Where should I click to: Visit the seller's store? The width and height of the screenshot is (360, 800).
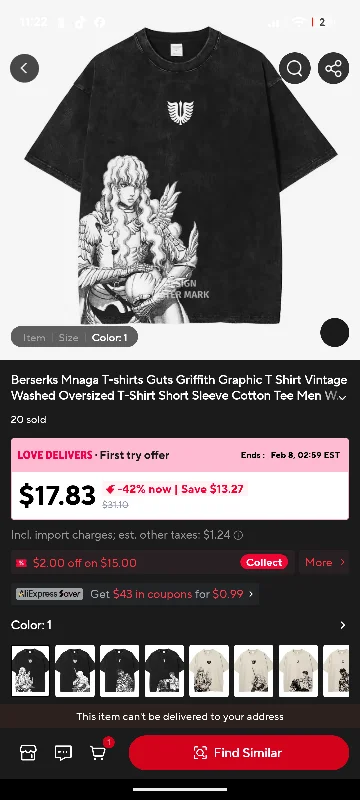pyautogui.click(x=28, y=753)
